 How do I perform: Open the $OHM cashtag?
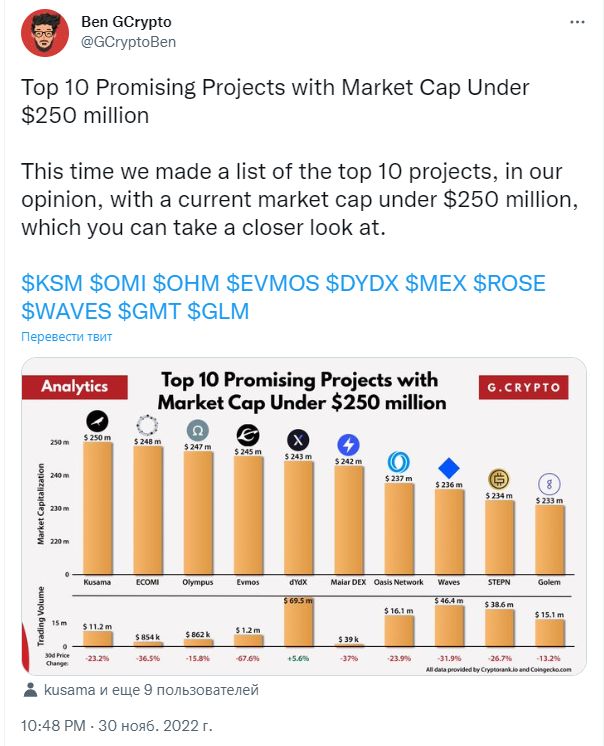pyautogui.click(x=186, y=283)
